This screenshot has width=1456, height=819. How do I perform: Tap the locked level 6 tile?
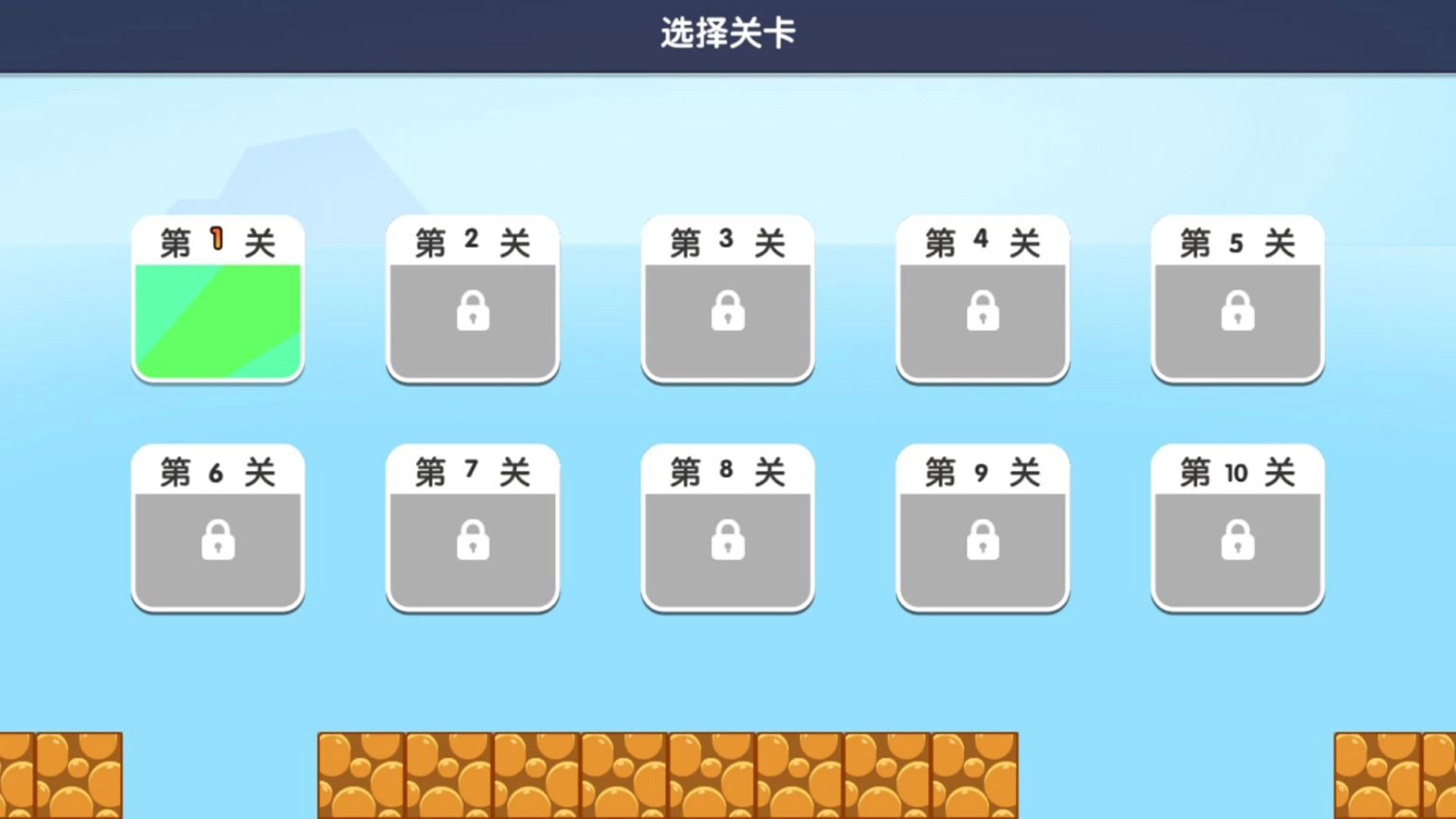click(x=218, y=529)
